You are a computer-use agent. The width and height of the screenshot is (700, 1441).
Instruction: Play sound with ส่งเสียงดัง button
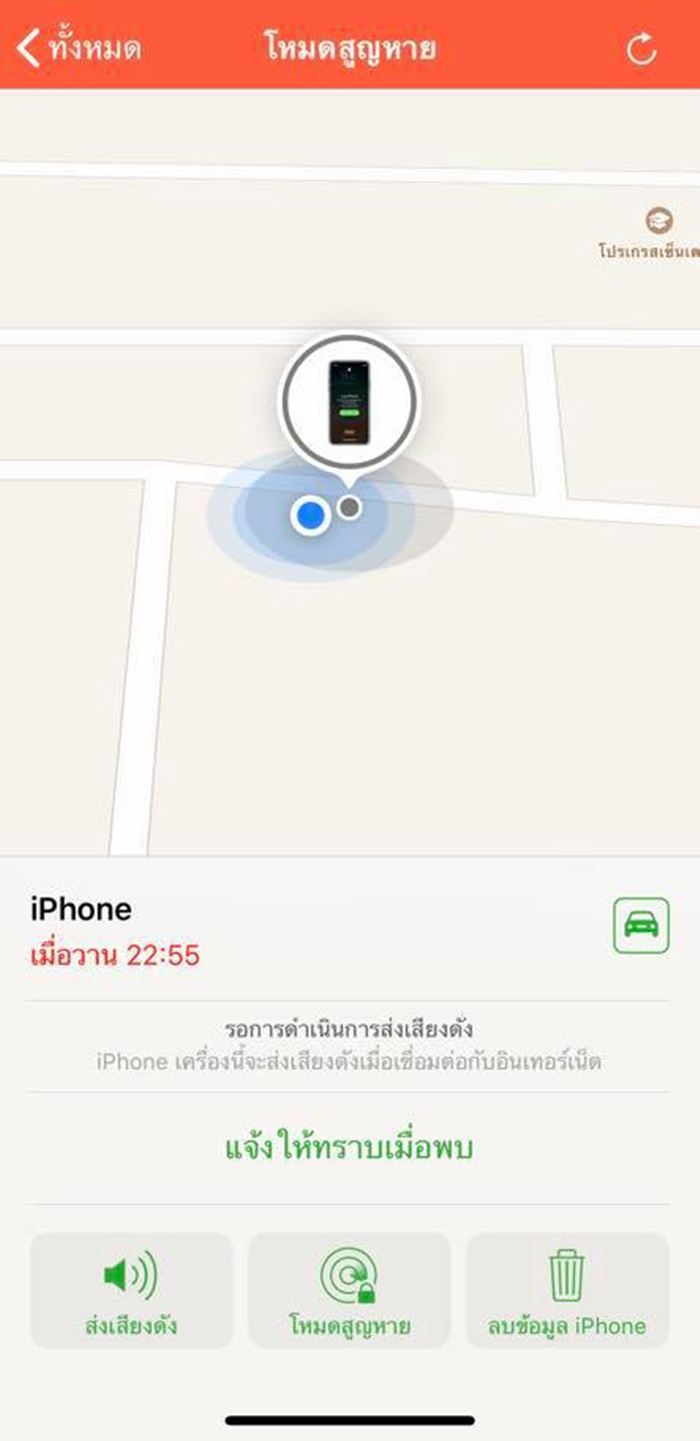tap(131, 1290)
